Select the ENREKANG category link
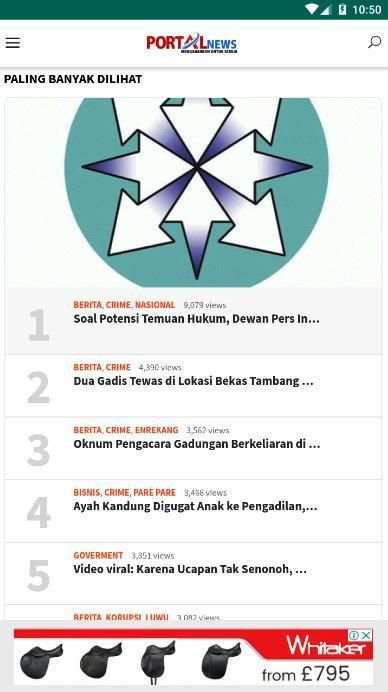 [157, 430]
